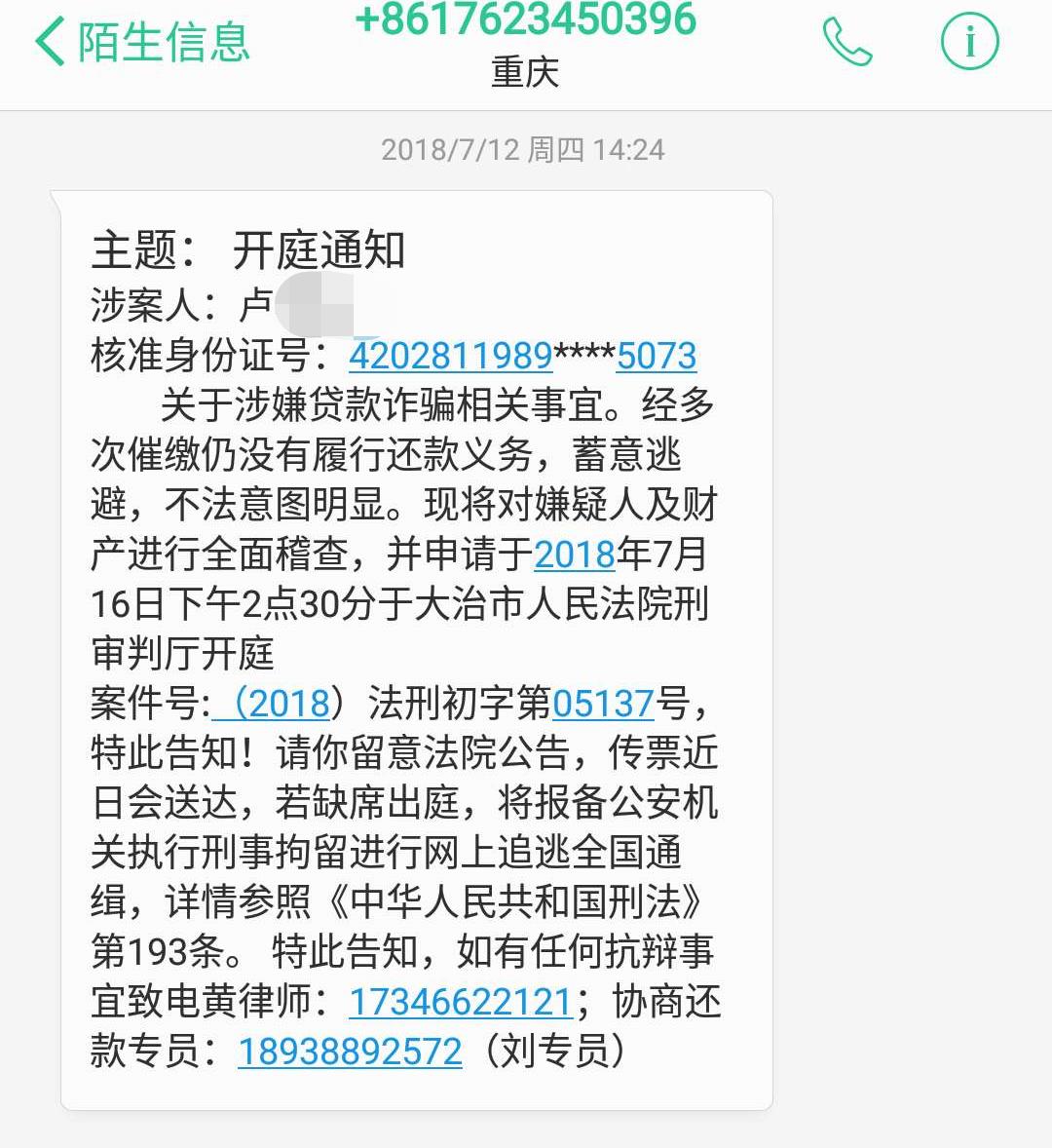Image resolution: width=1052 pixels, height=1148 pixels.
Task: Select the linked (2018) in case number line
Action: pos(280,704)
